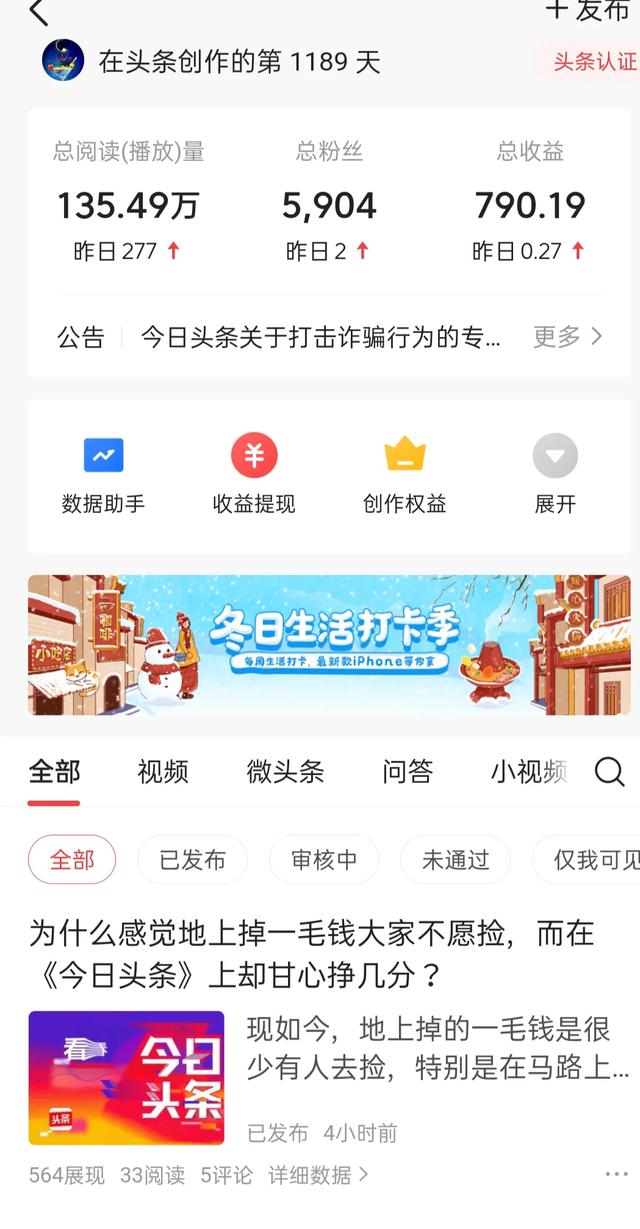Switch to the 视频 tab
This screenshot has height=1229, width=640.
coord(163,771)
